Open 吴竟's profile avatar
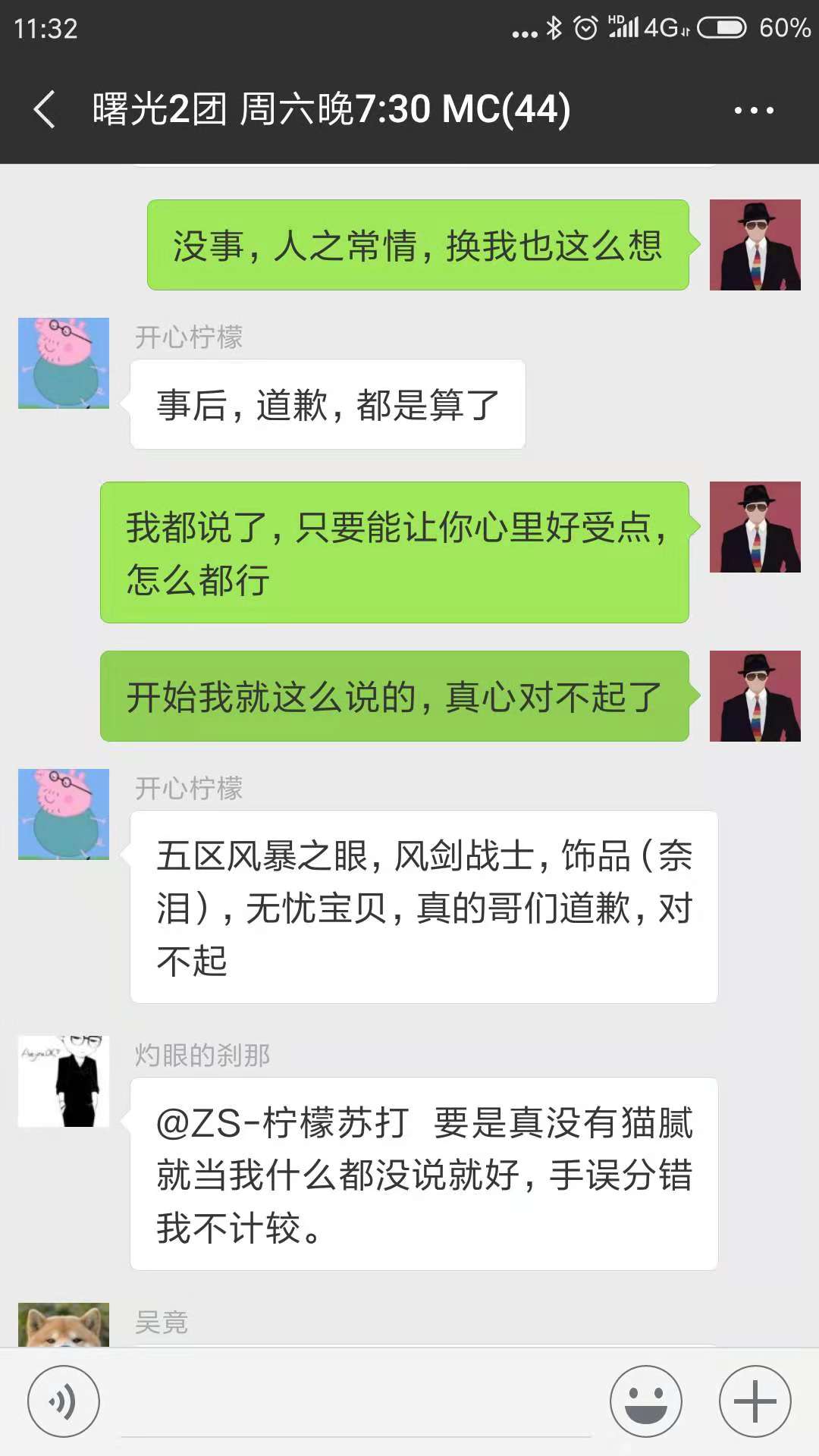Viewport: 819px width, 1456px height. (x=64, y=1326)
